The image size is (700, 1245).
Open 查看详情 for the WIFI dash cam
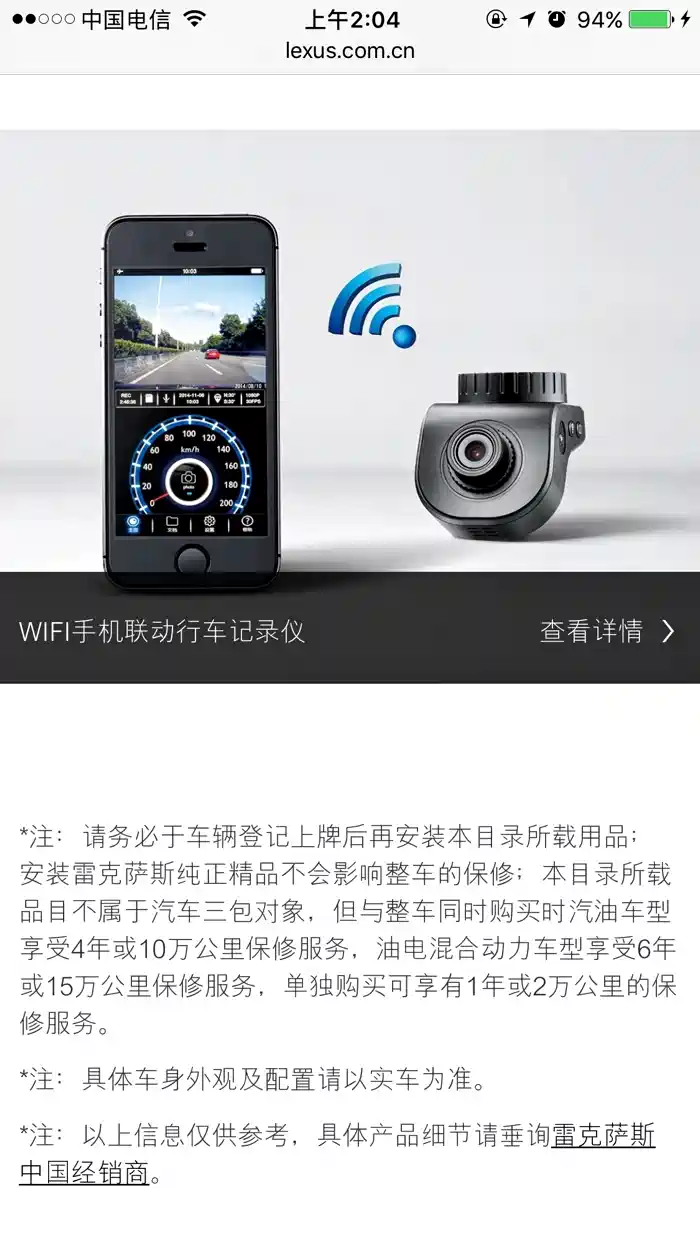click(606, 631)
